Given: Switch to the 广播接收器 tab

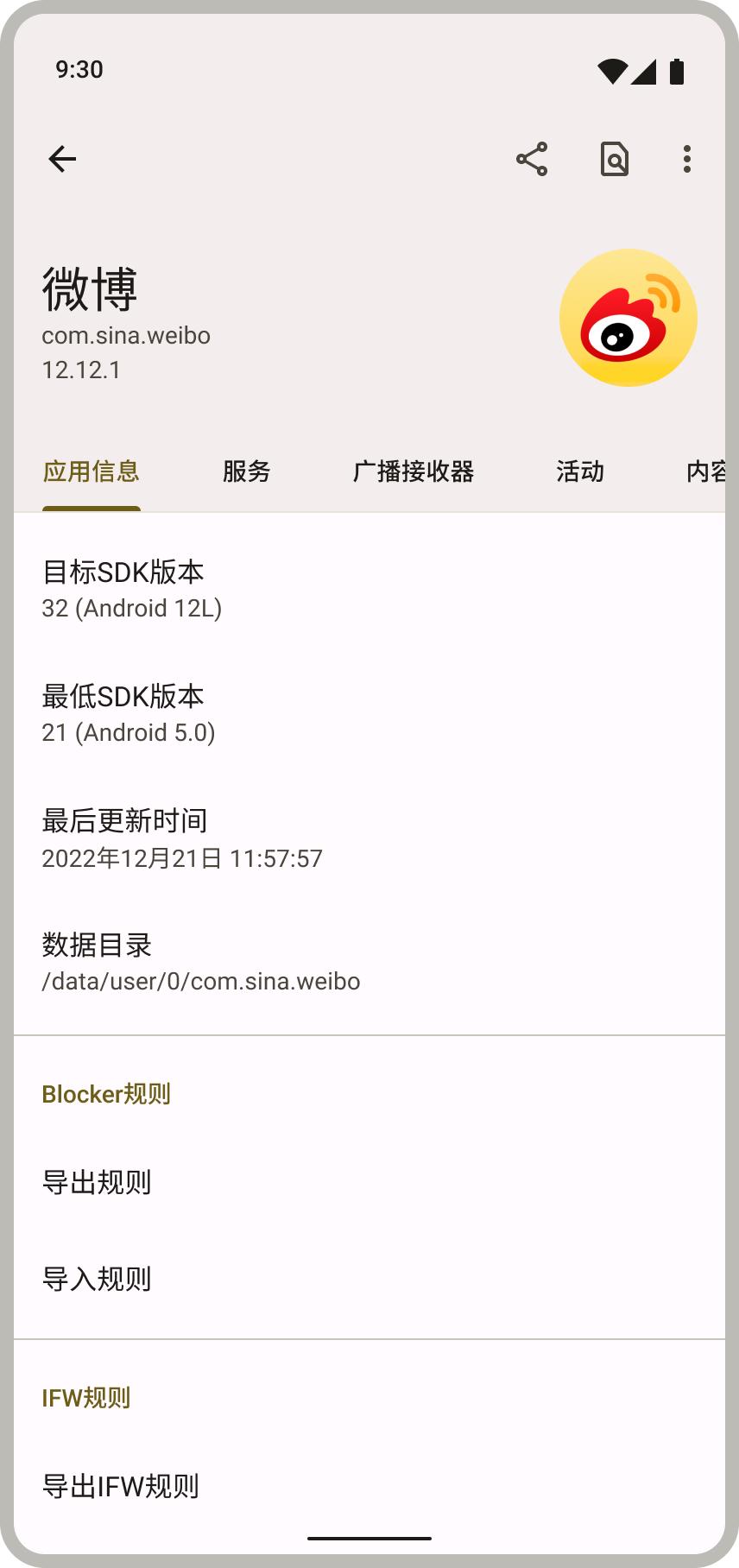Looking at the screenshot, I should (x=414, y=471).
